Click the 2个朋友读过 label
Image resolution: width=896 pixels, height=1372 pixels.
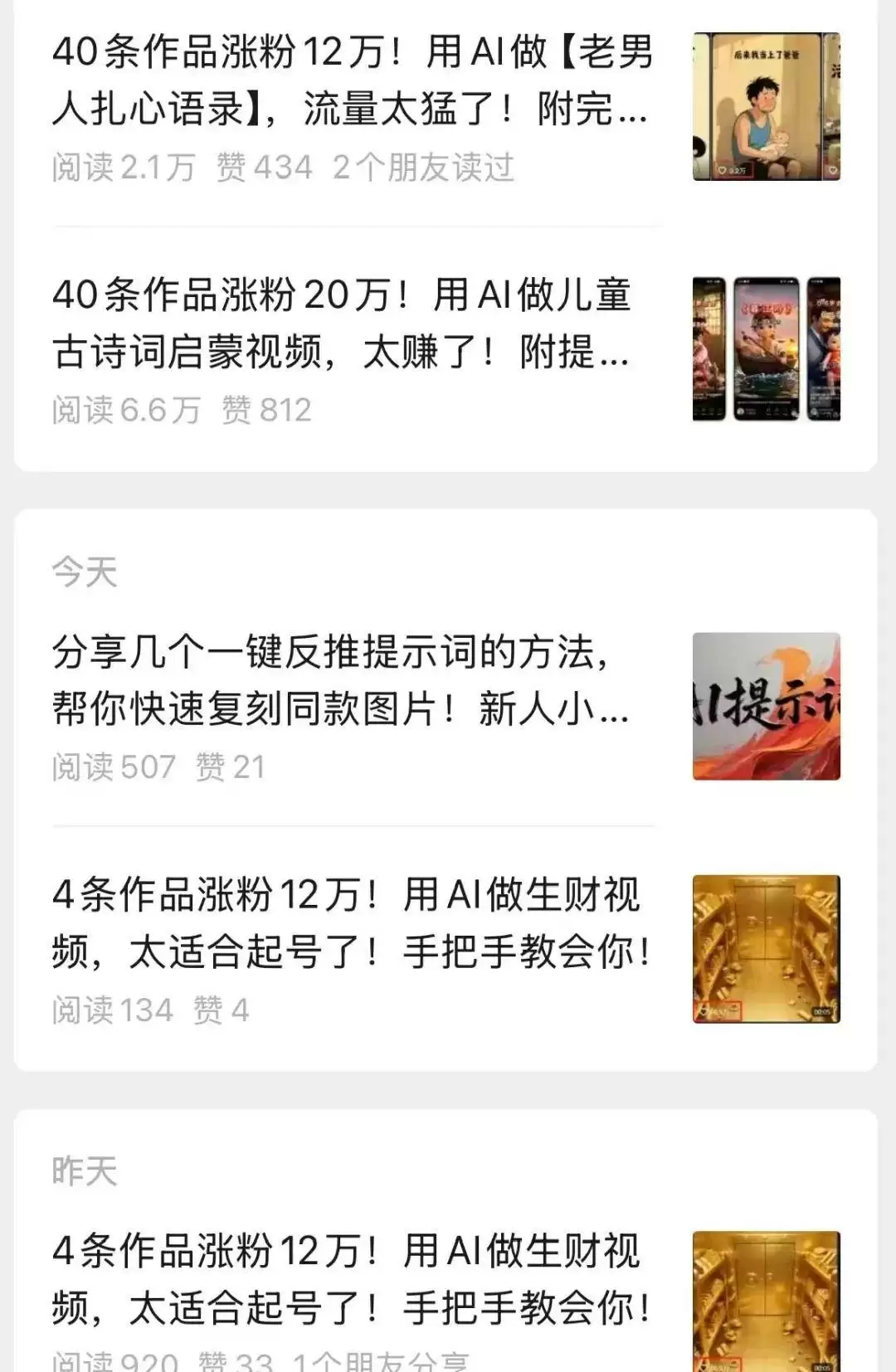tap(426, 167)
